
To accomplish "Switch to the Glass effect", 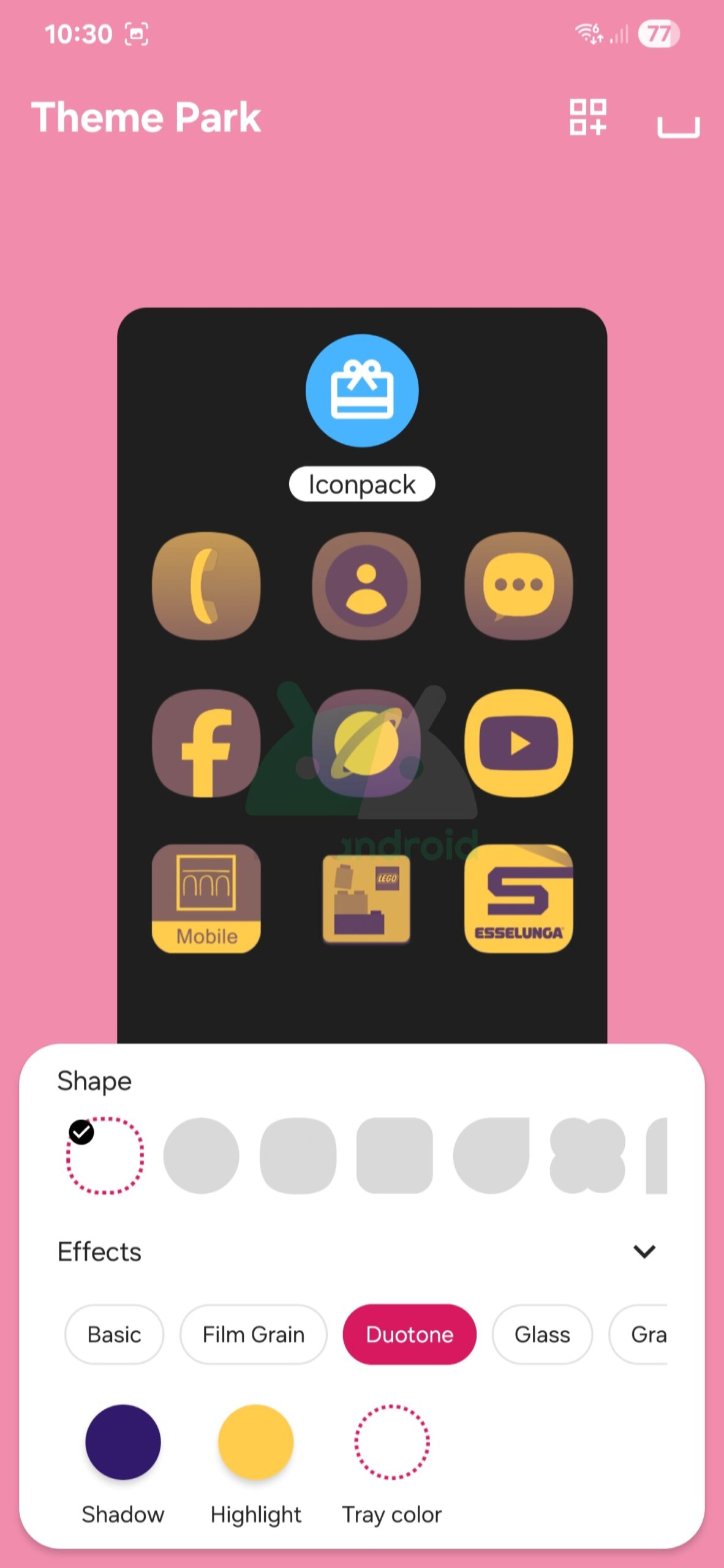I will point(542,1334).
